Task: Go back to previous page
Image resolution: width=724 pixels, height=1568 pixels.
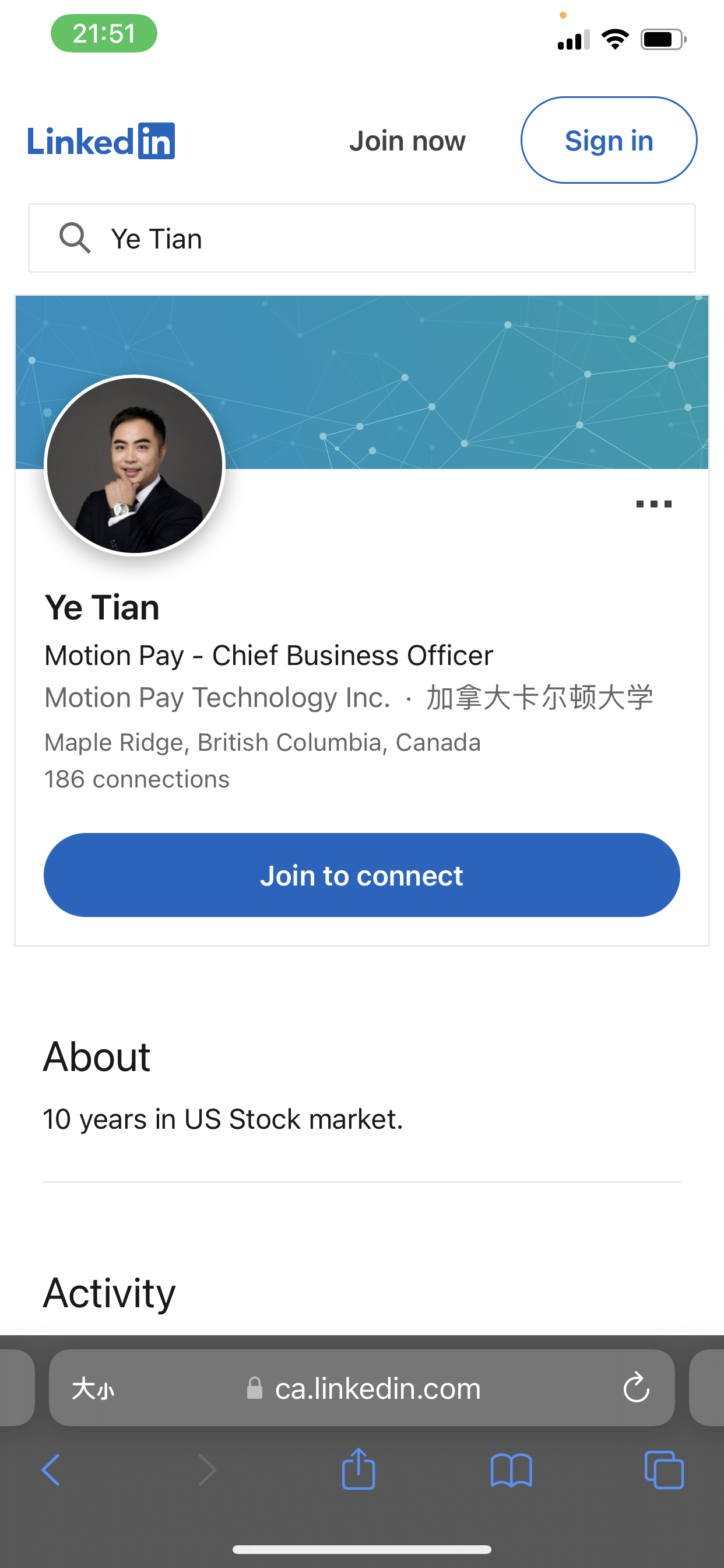Action: (x=51, y=1471)
